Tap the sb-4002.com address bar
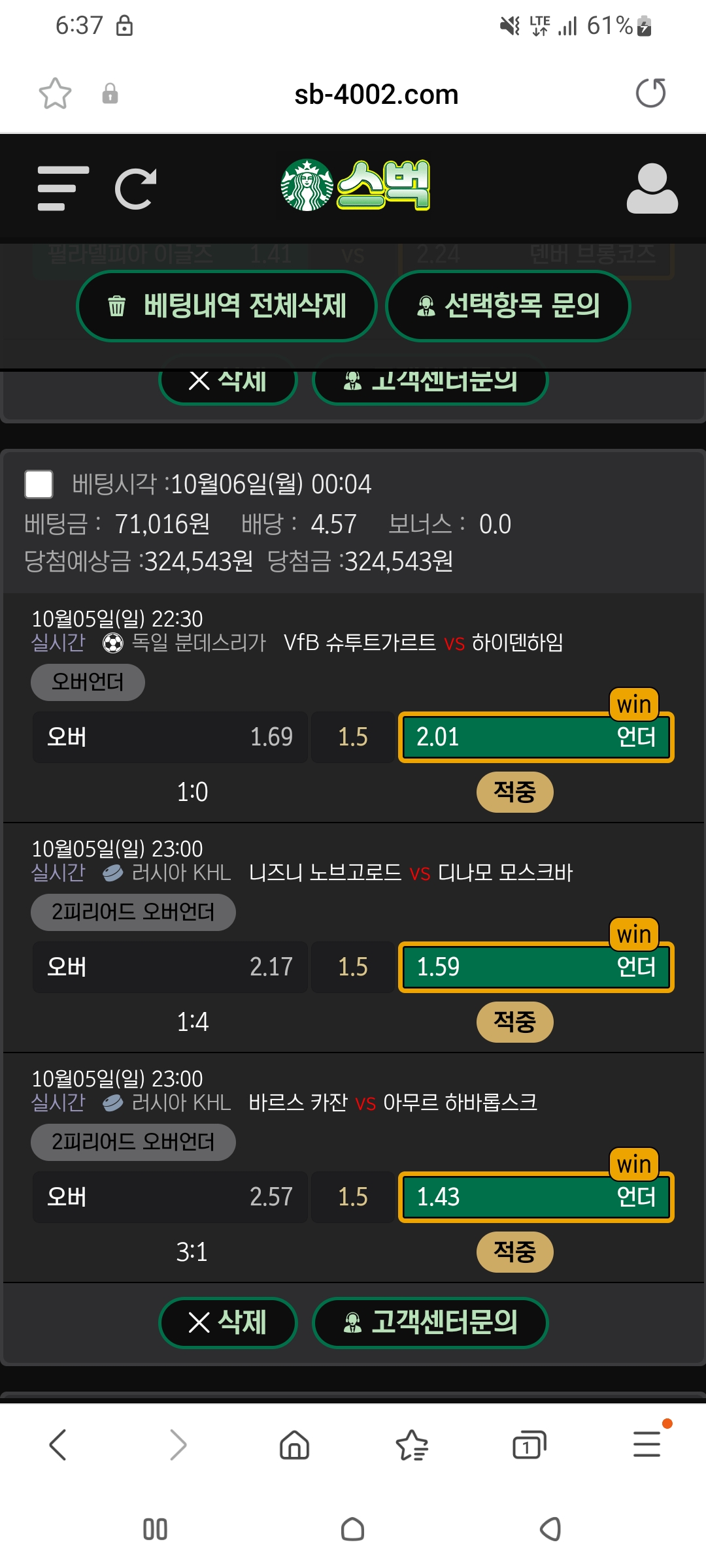 pos(376,94)
